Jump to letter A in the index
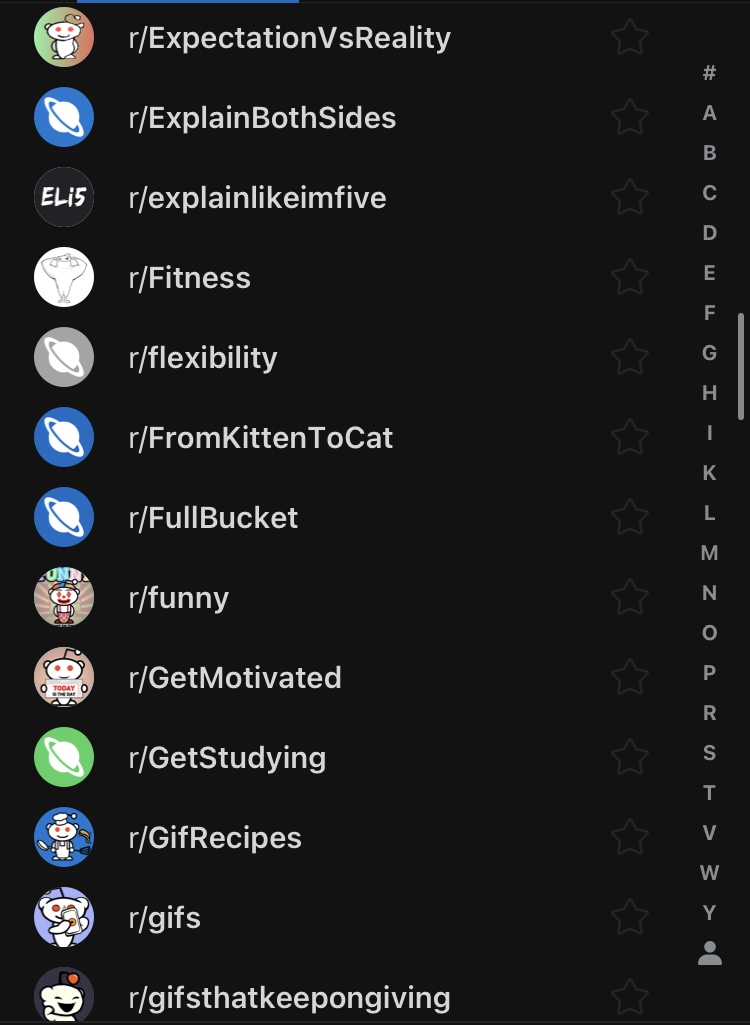Image resolution: width=750 pixels, height=1025 pixels. 709,113
